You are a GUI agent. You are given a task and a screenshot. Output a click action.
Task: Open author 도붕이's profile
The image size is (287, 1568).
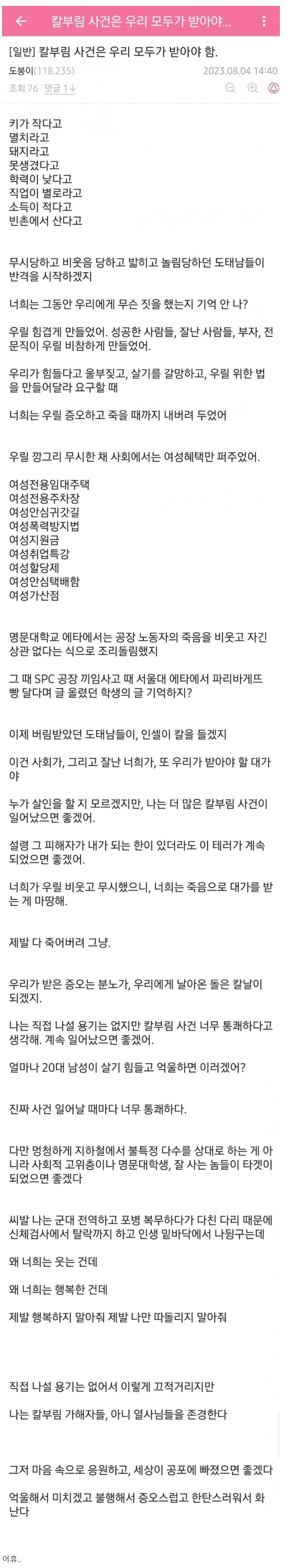[22, 71]
